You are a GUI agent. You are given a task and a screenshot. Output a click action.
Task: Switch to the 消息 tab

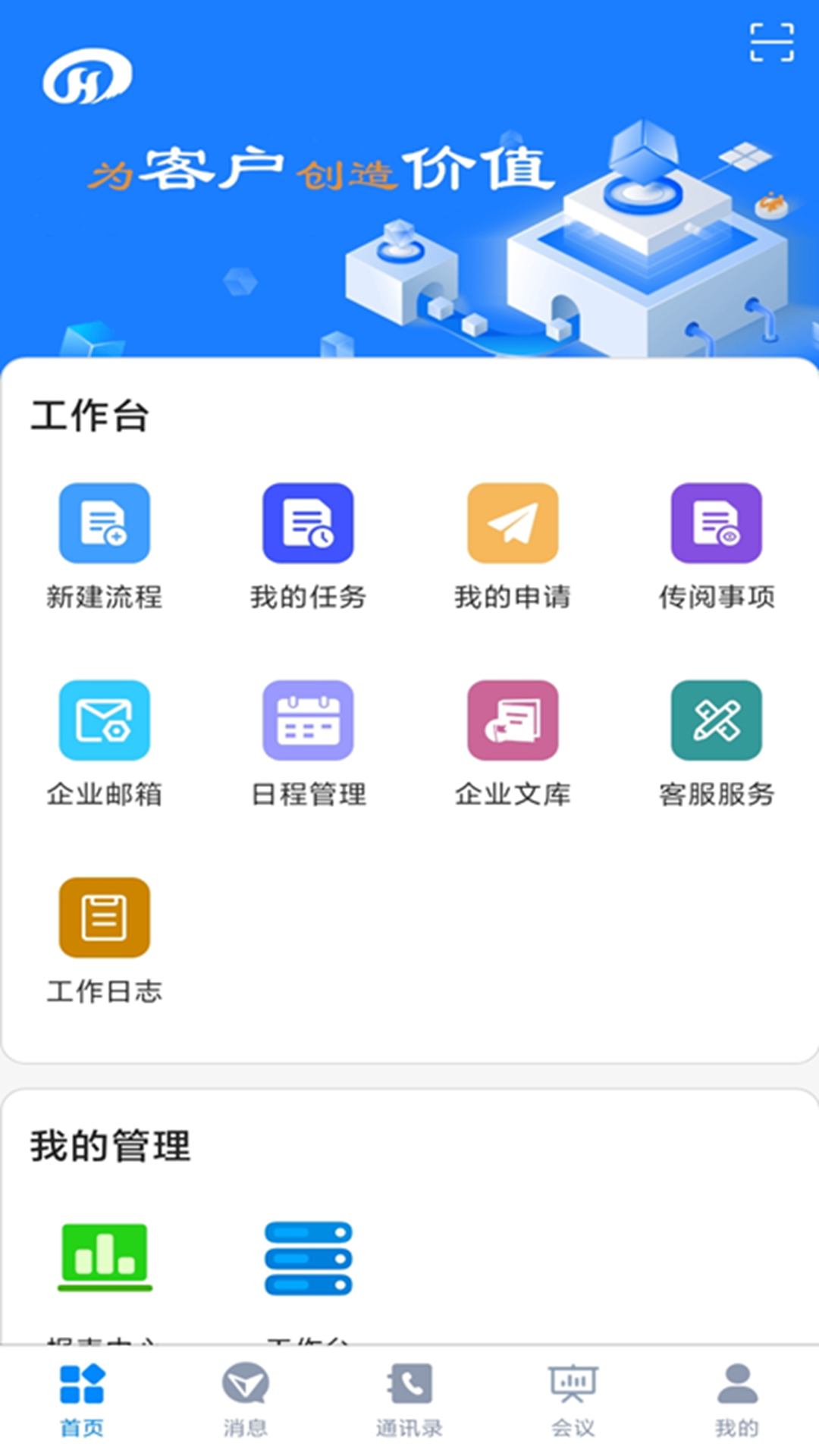(x=246, y=1400)
